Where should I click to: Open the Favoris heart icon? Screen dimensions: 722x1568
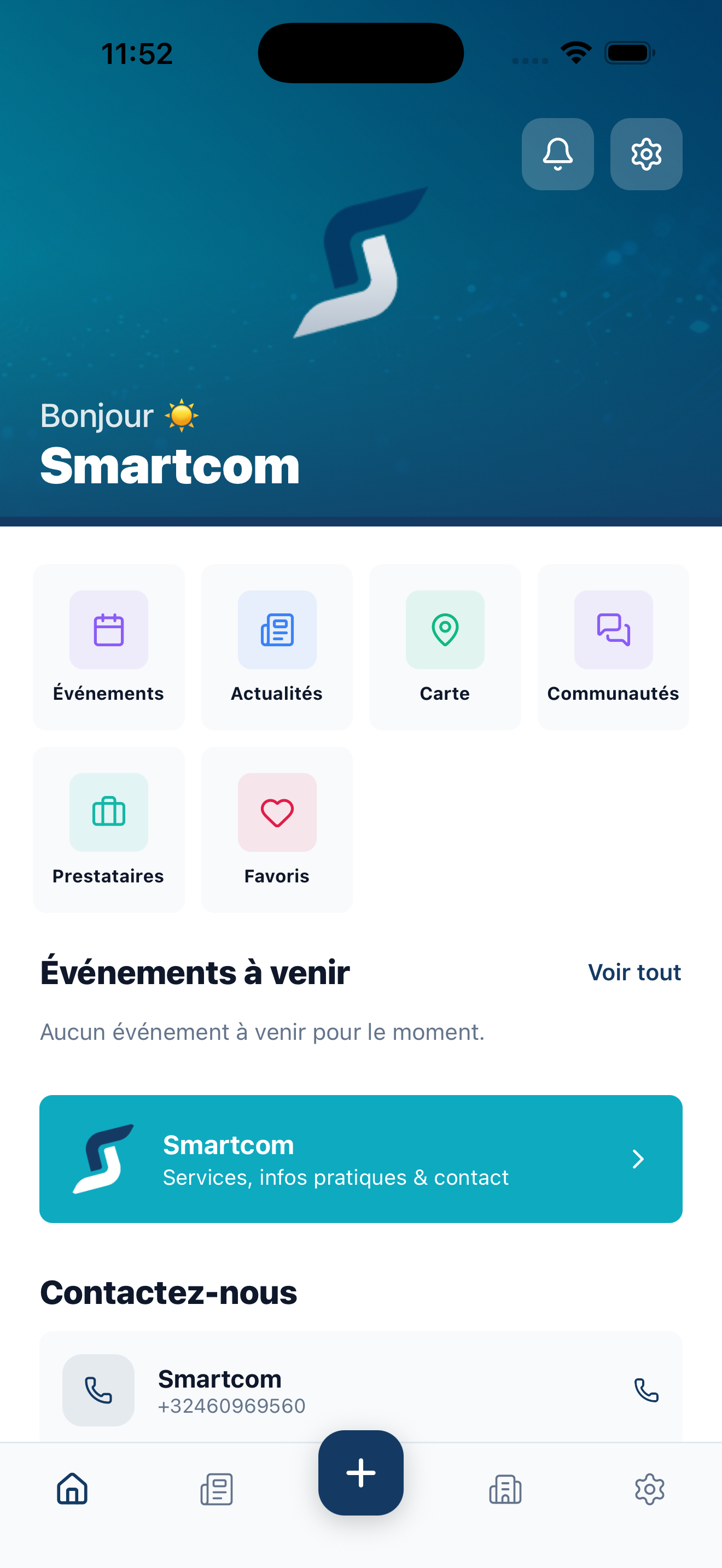click(276, 812)
